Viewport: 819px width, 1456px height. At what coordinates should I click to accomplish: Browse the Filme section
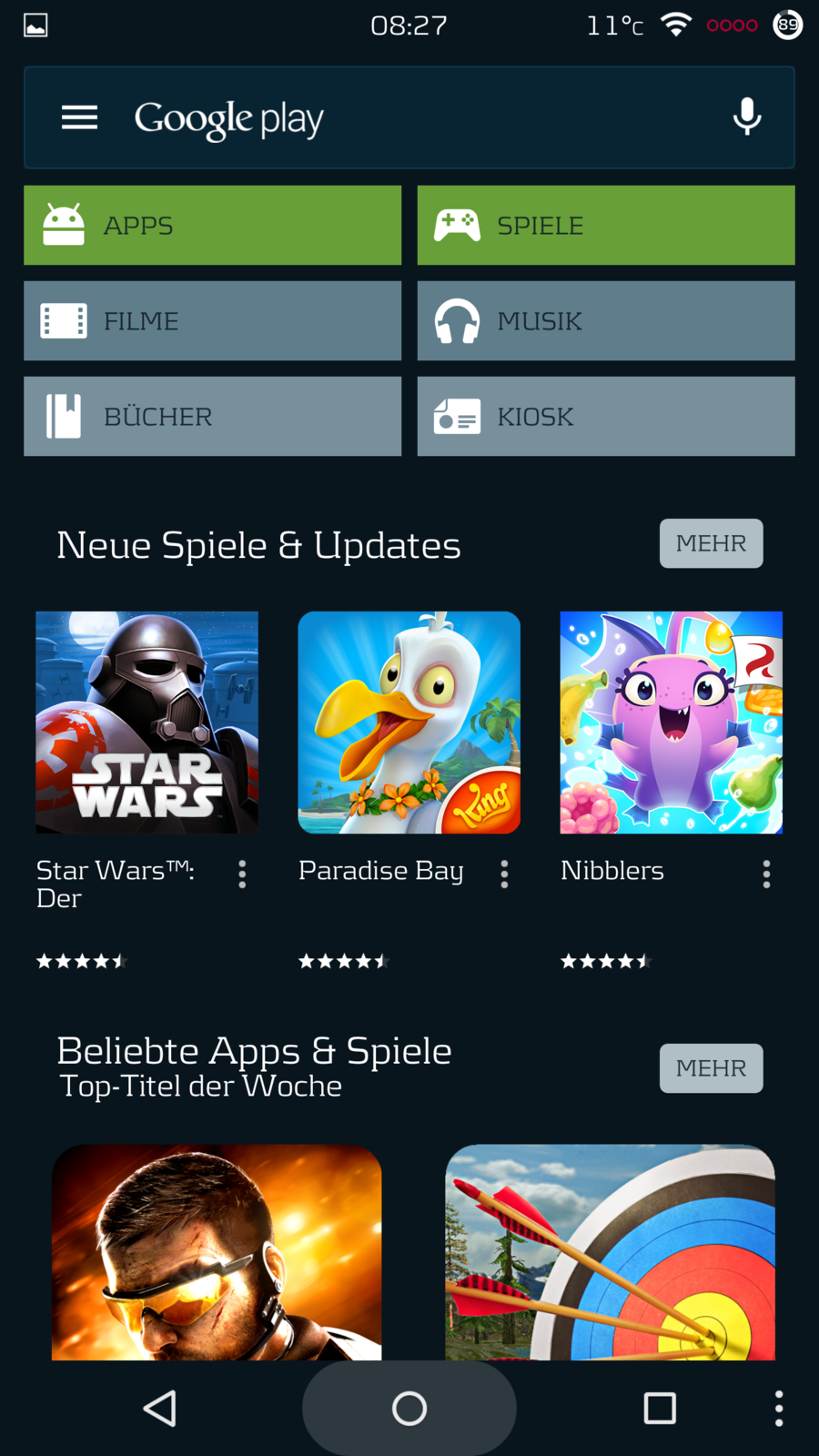(x=212, y=321)
